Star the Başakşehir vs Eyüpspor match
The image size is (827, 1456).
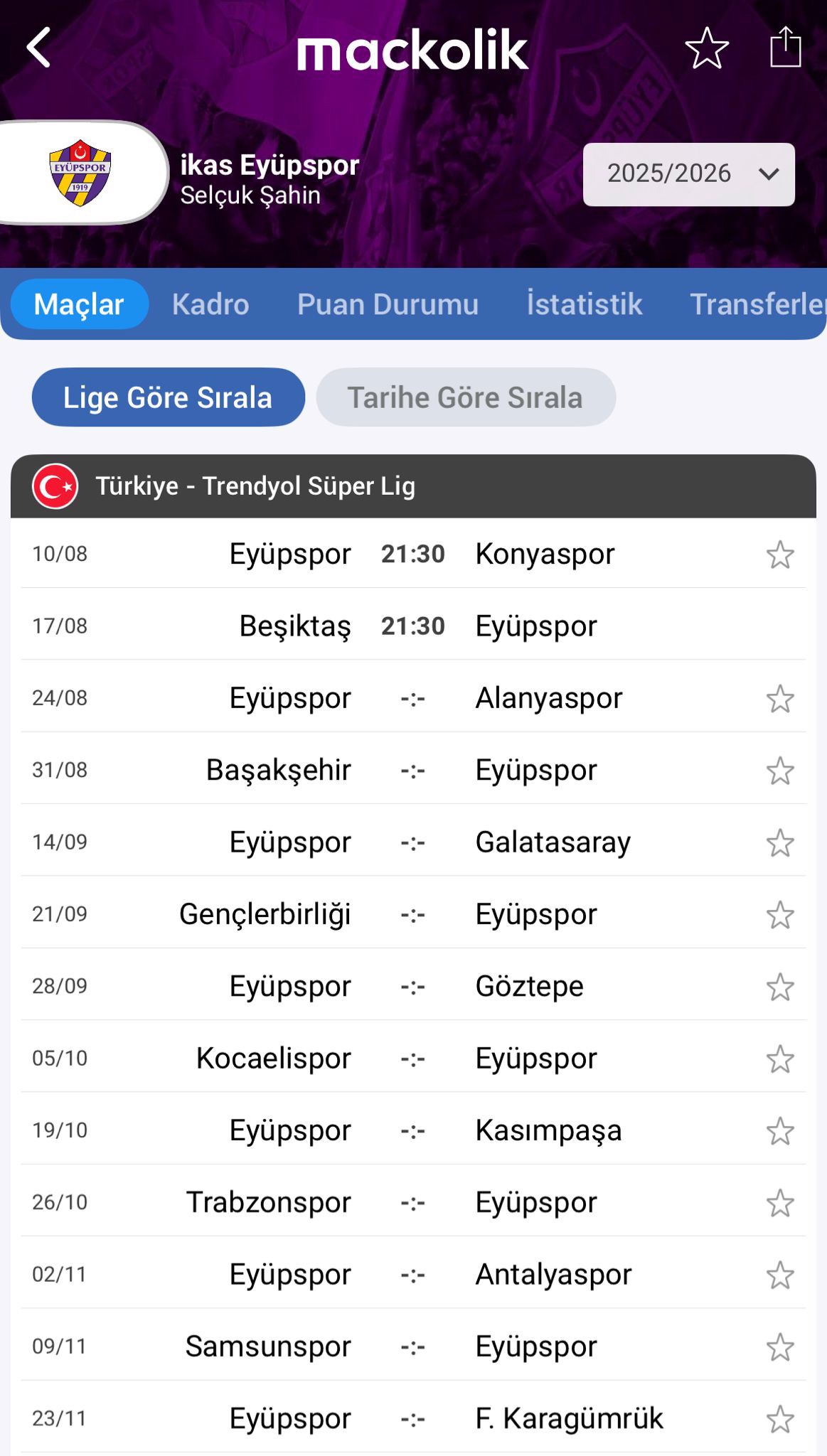[780, 770]
